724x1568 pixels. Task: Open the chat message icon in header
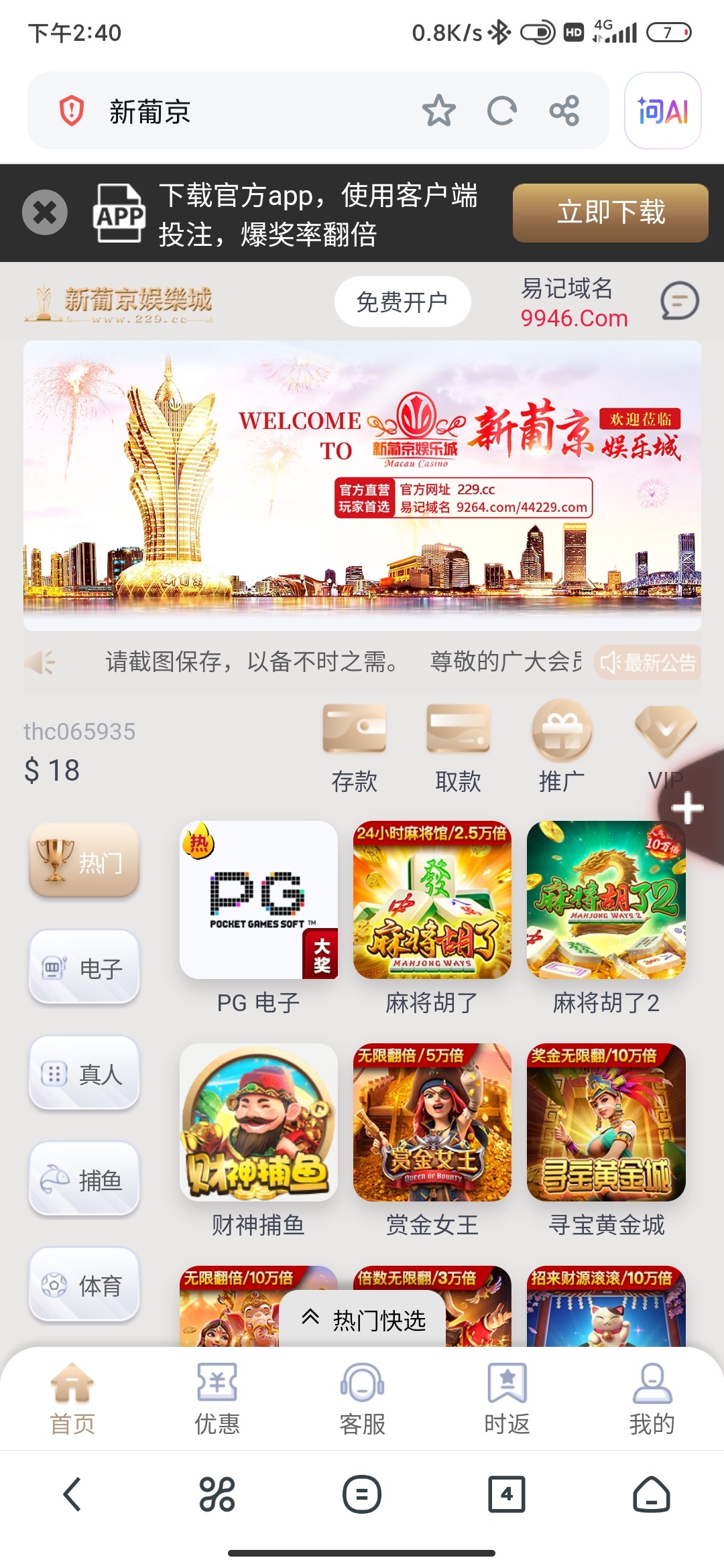coord(679,301)
